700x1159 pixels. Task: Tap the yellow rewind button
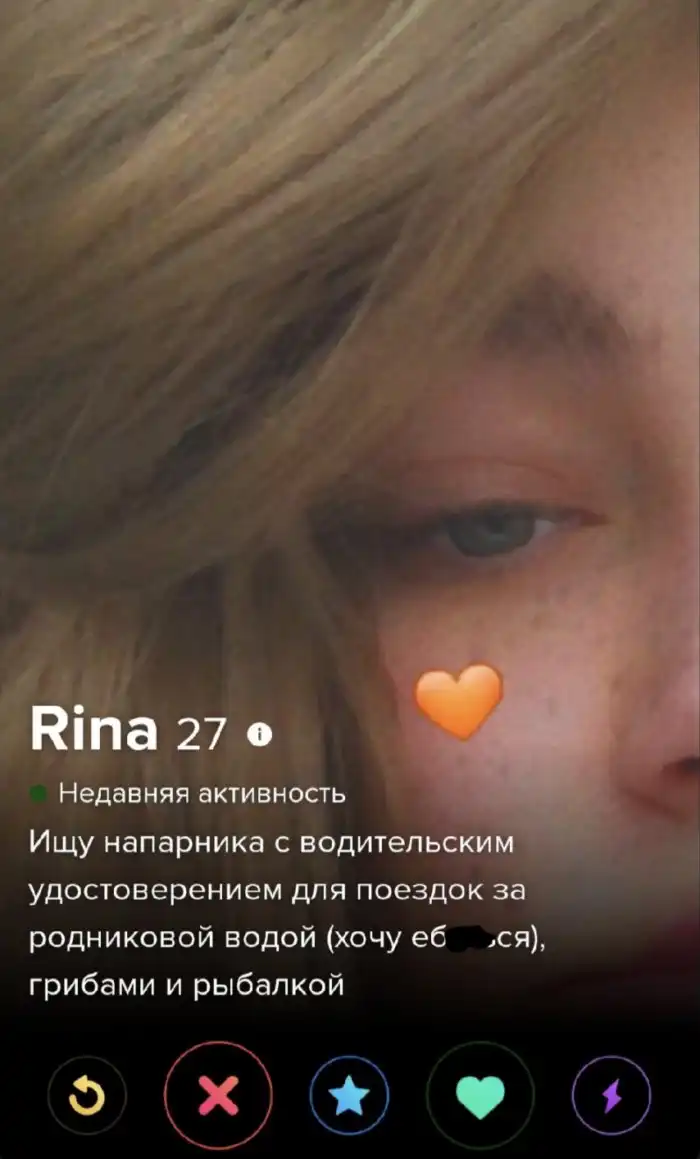[87, 1097]
